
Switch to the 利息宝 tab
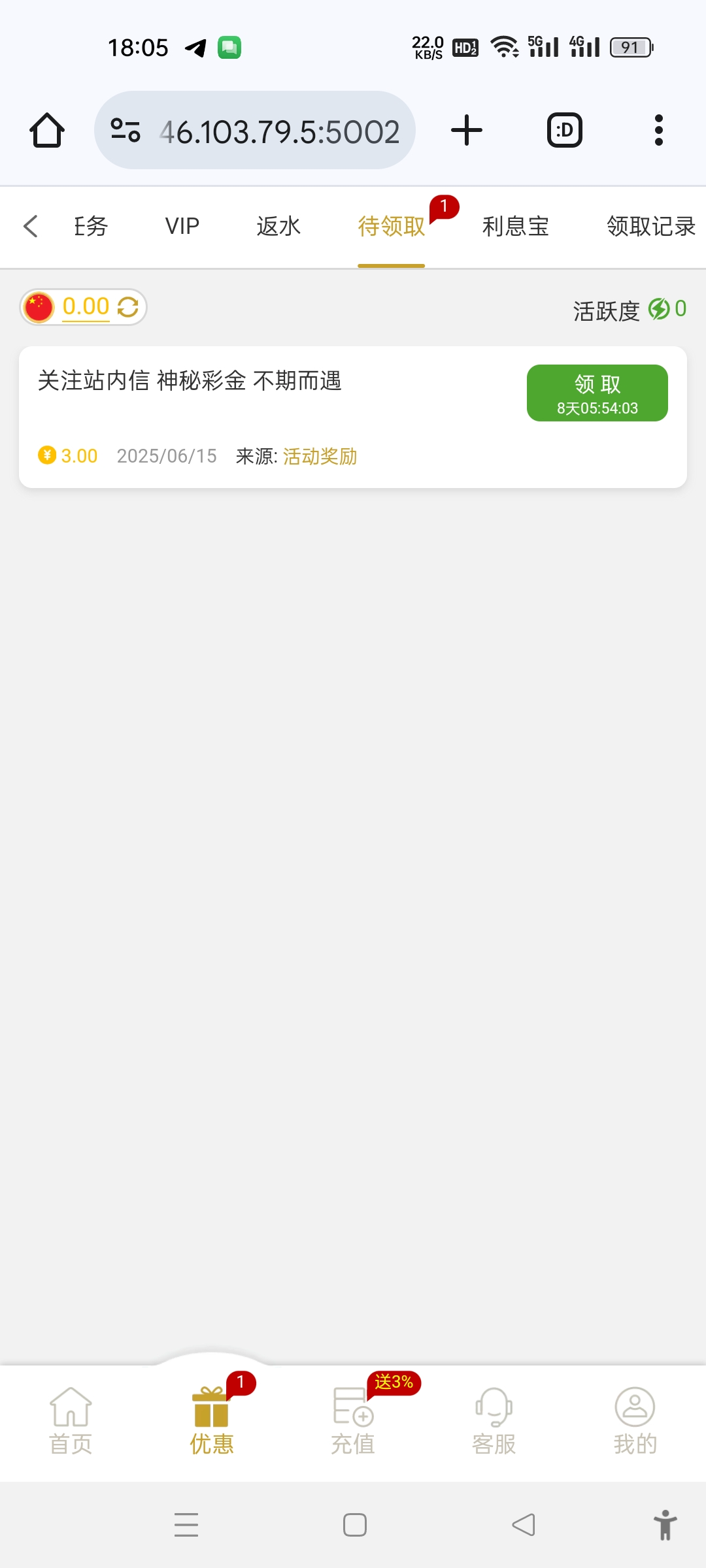[x=515, y=227]
